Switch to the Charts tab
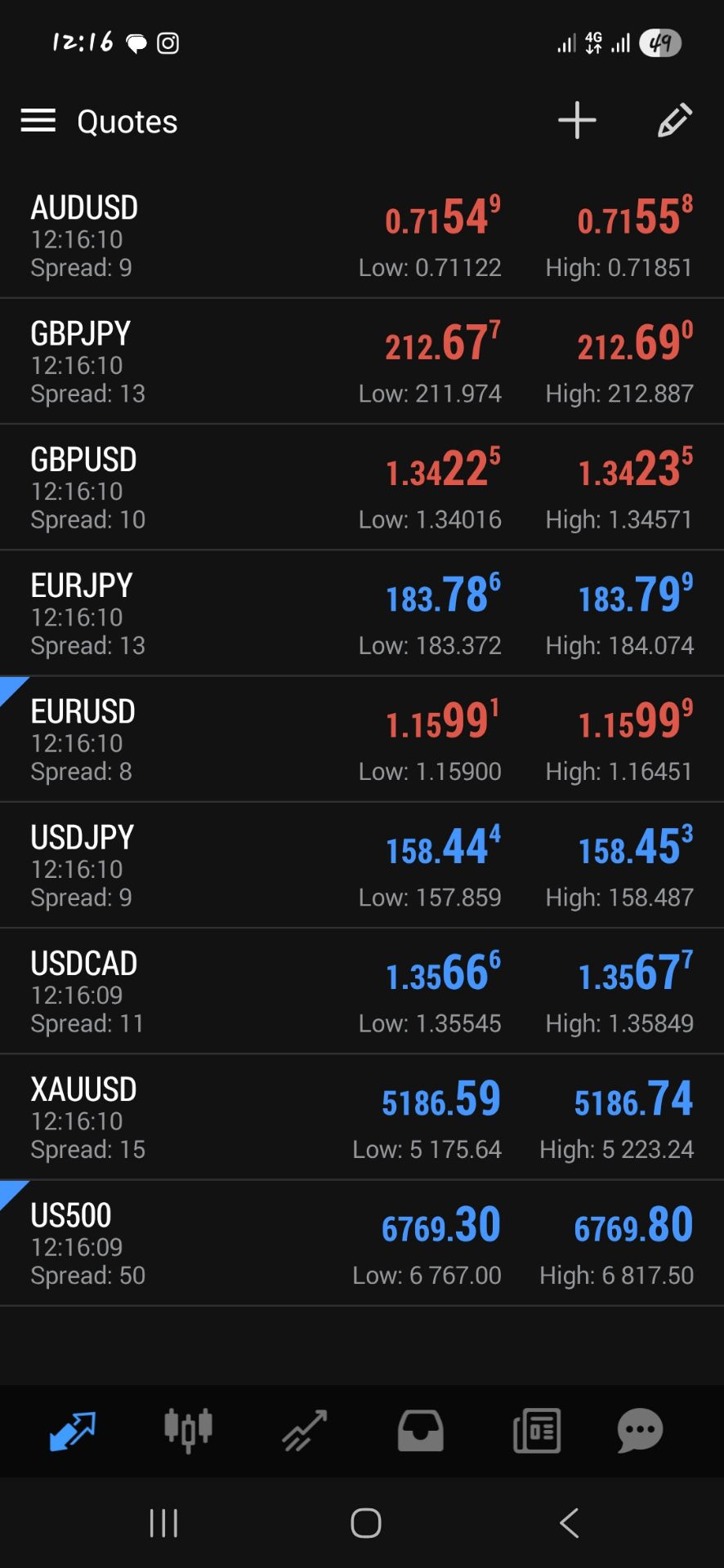The height and width of the screenshot is (1568, 724). click(188, 1430)
